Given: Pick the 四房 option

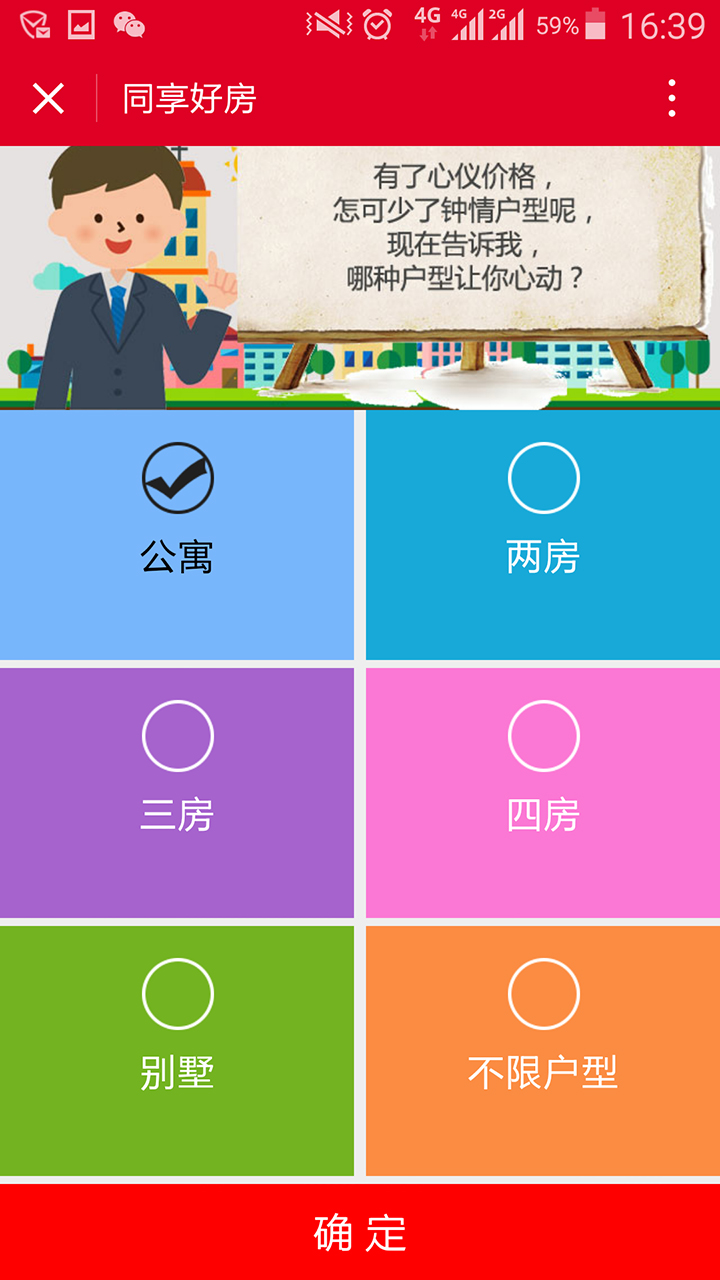Looking at the screenshot, I should pyautogui.click(x=543, y=737).
